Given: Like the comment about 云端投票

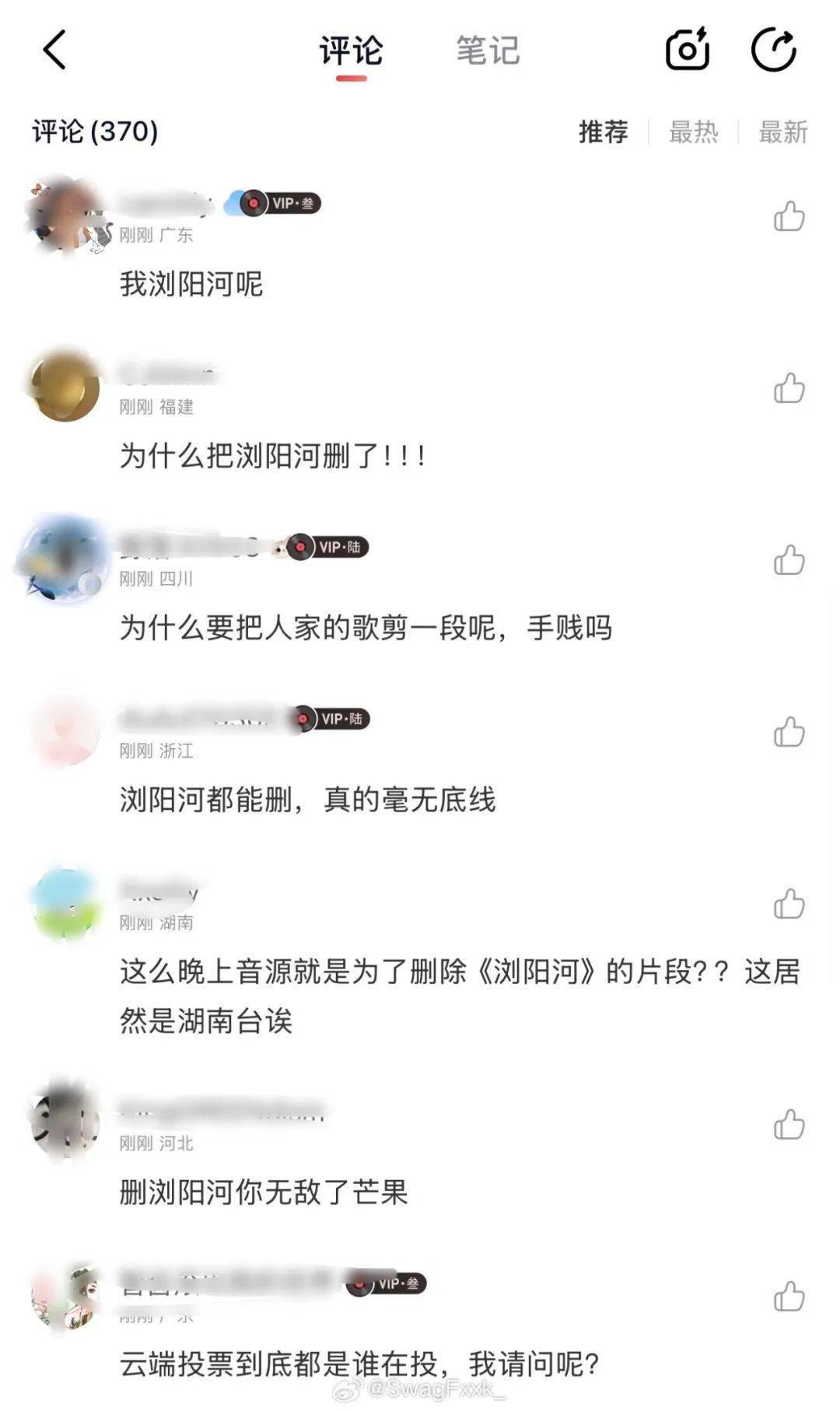Looking at the screenshot, I should point(789,1297).
